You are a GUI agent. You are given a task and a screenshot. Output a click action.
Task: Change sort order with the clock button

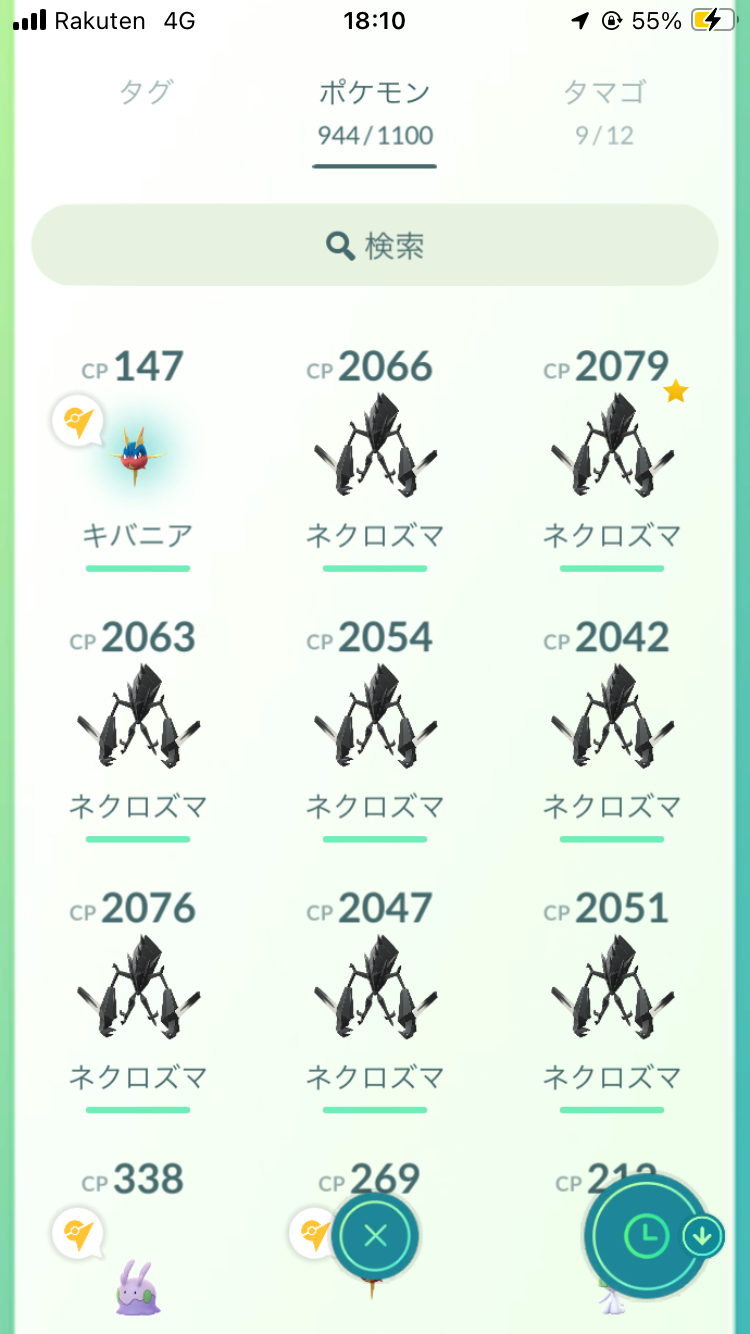(647, 1236)
